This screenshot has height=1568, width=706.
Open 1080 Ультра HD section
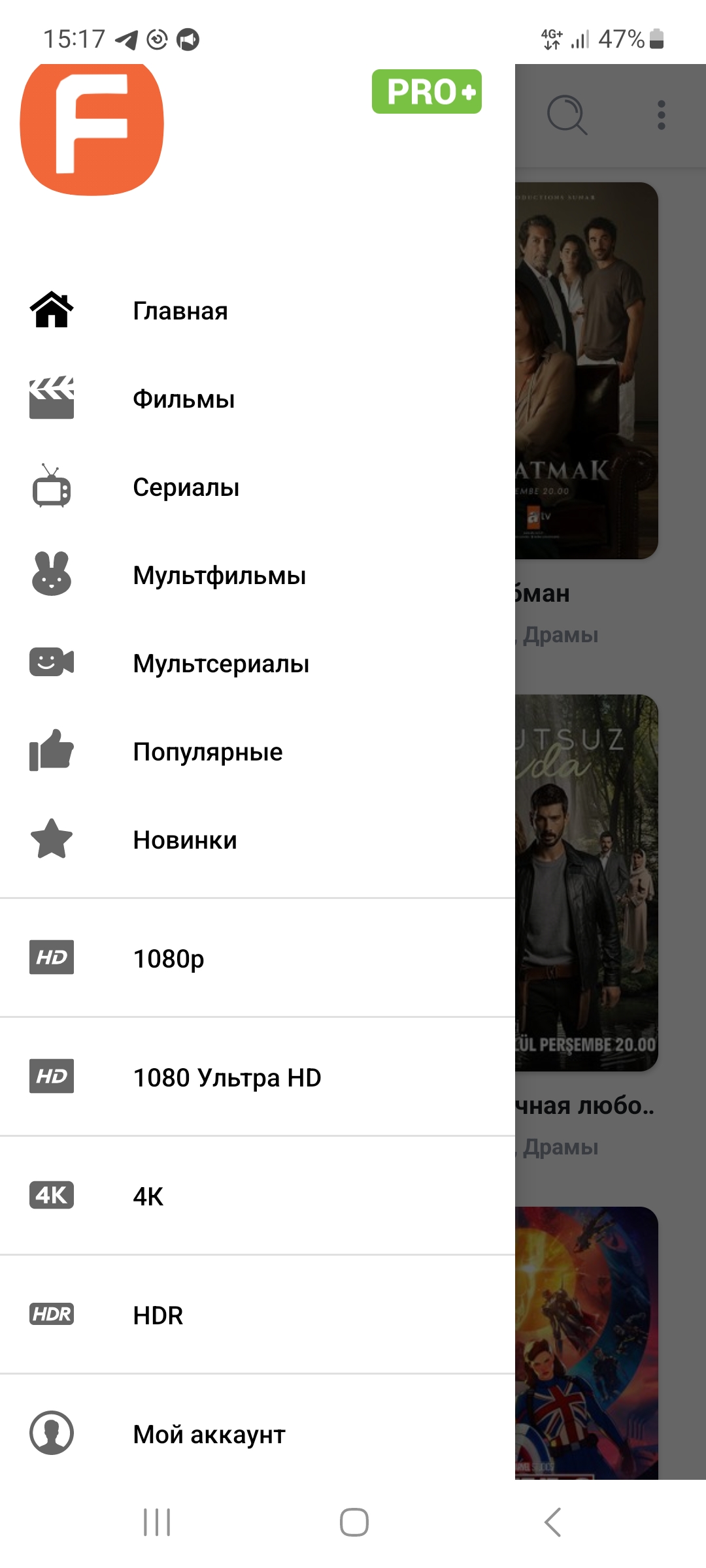tap(227, 1077)
